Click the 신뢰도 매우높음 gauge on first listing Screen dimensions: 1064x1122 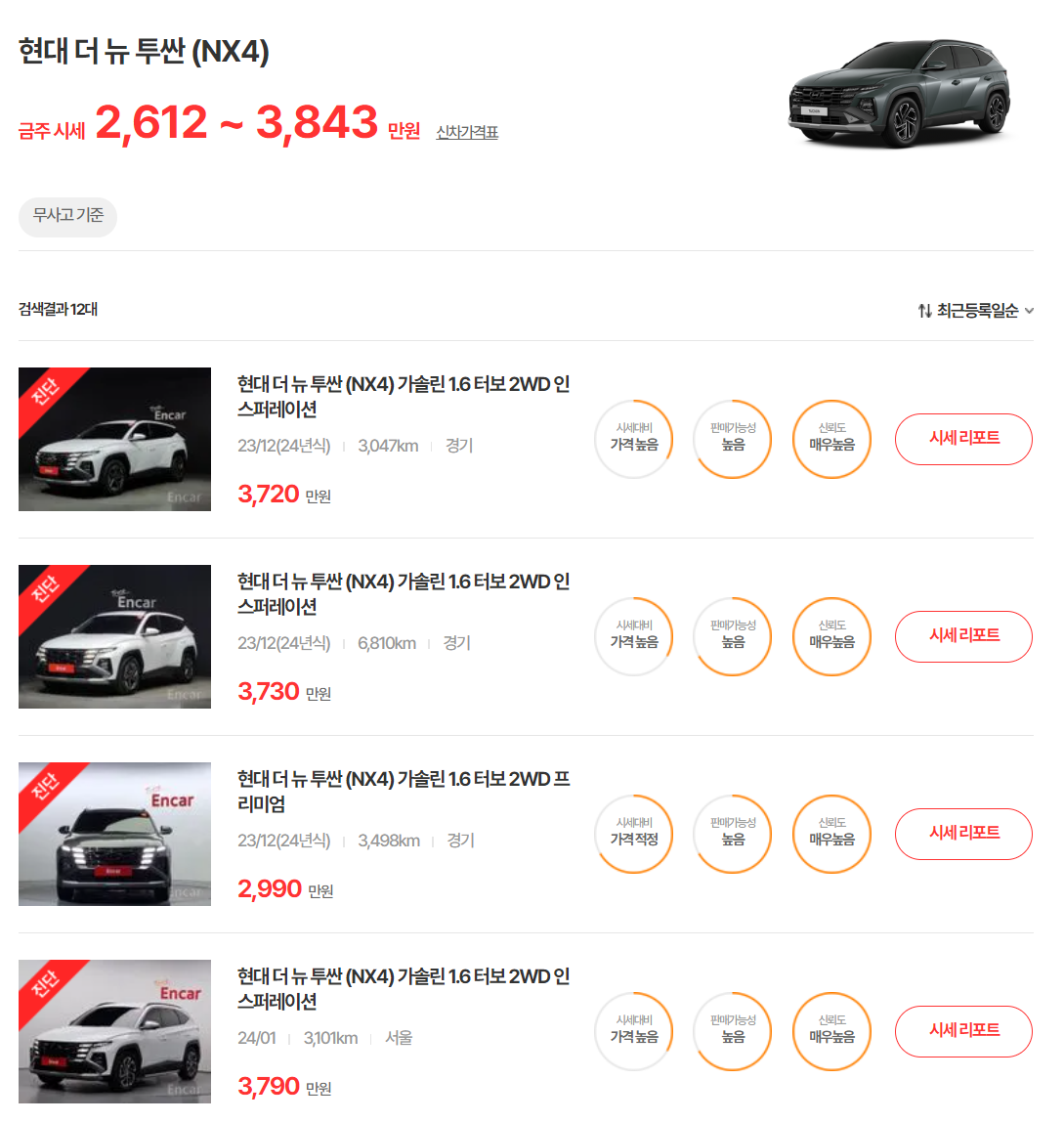coord(831,439)
